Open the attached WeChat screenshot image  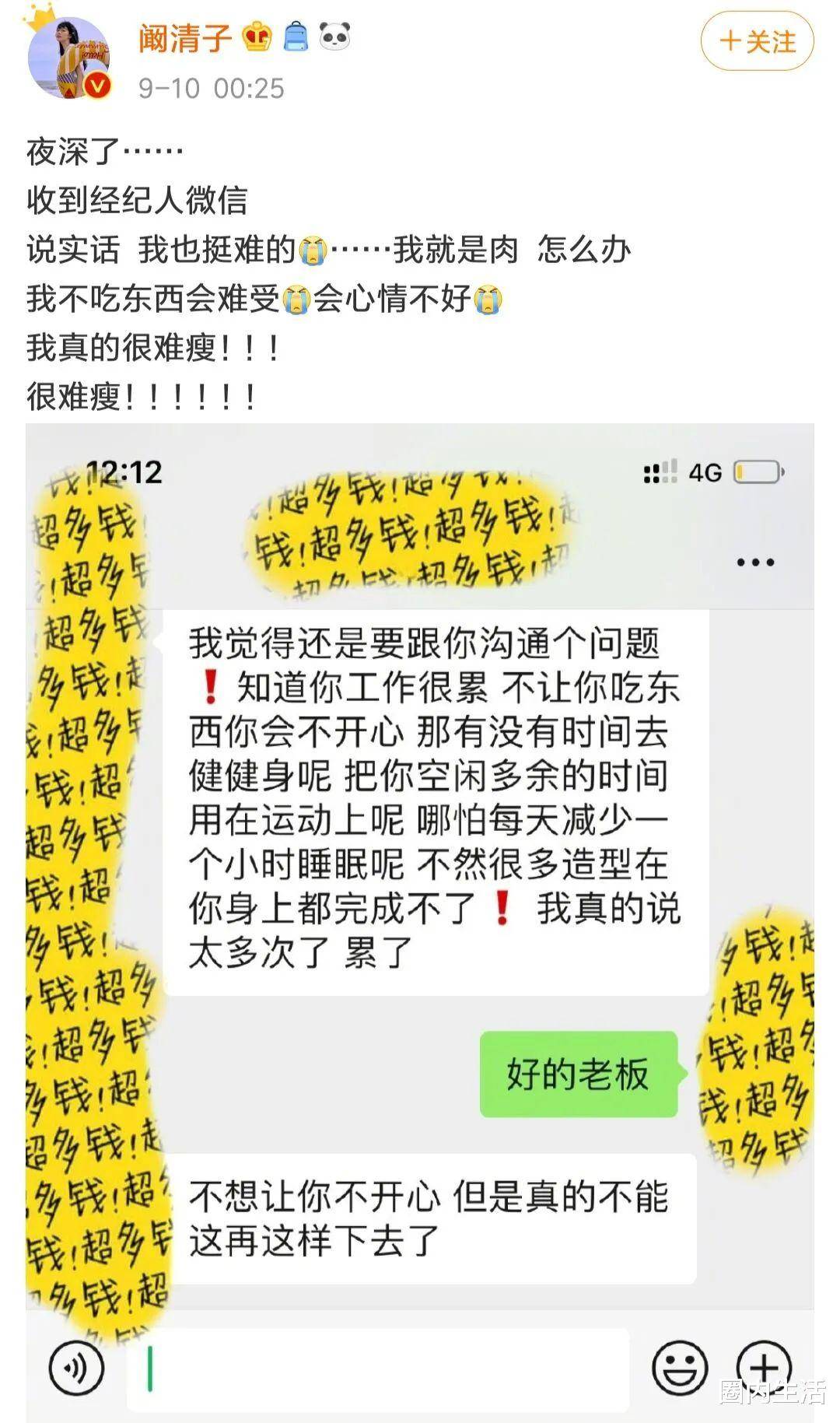(420, 918)
